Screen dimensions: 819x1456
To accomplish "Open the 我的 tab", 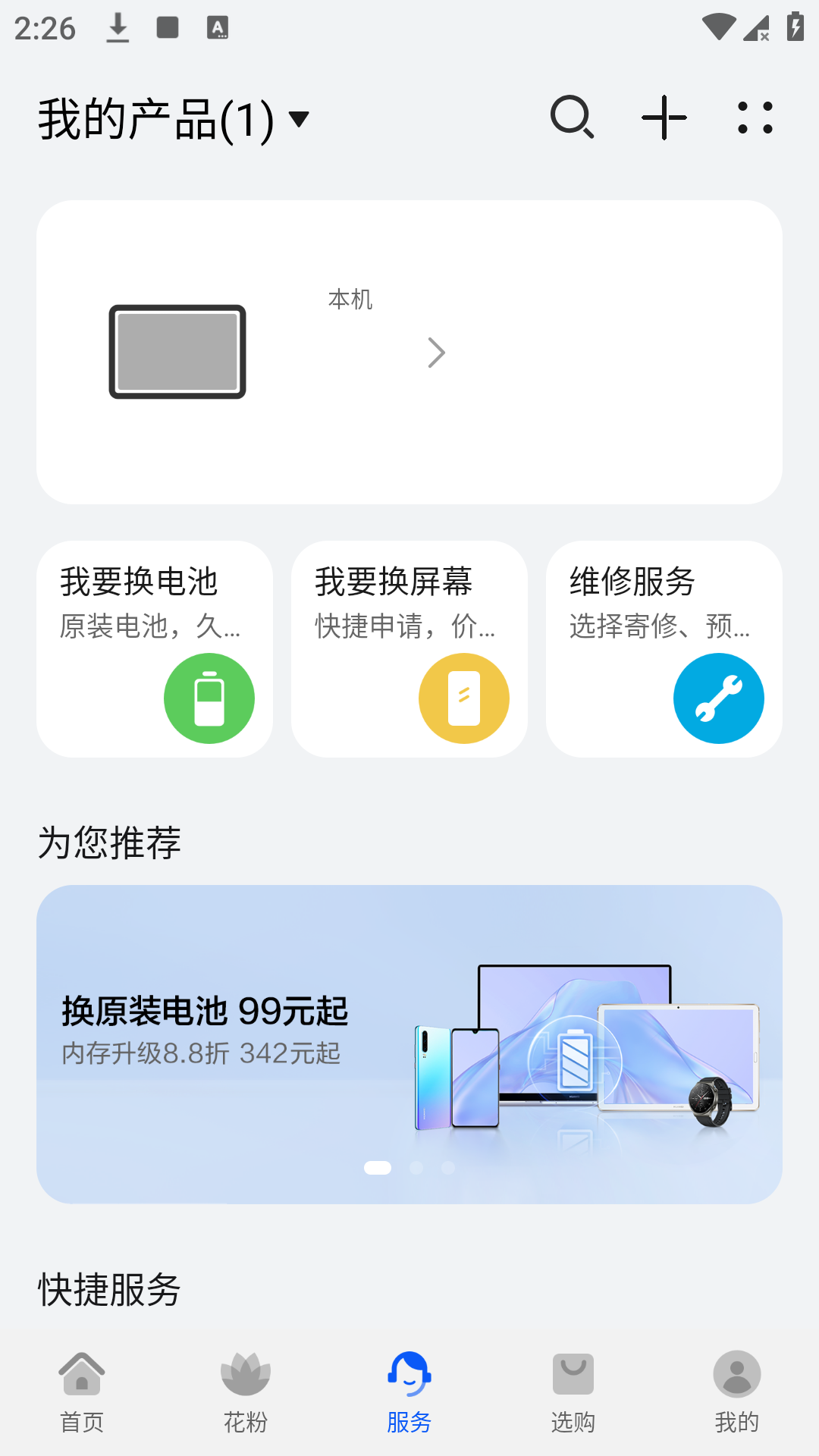I will point(737,1392).
